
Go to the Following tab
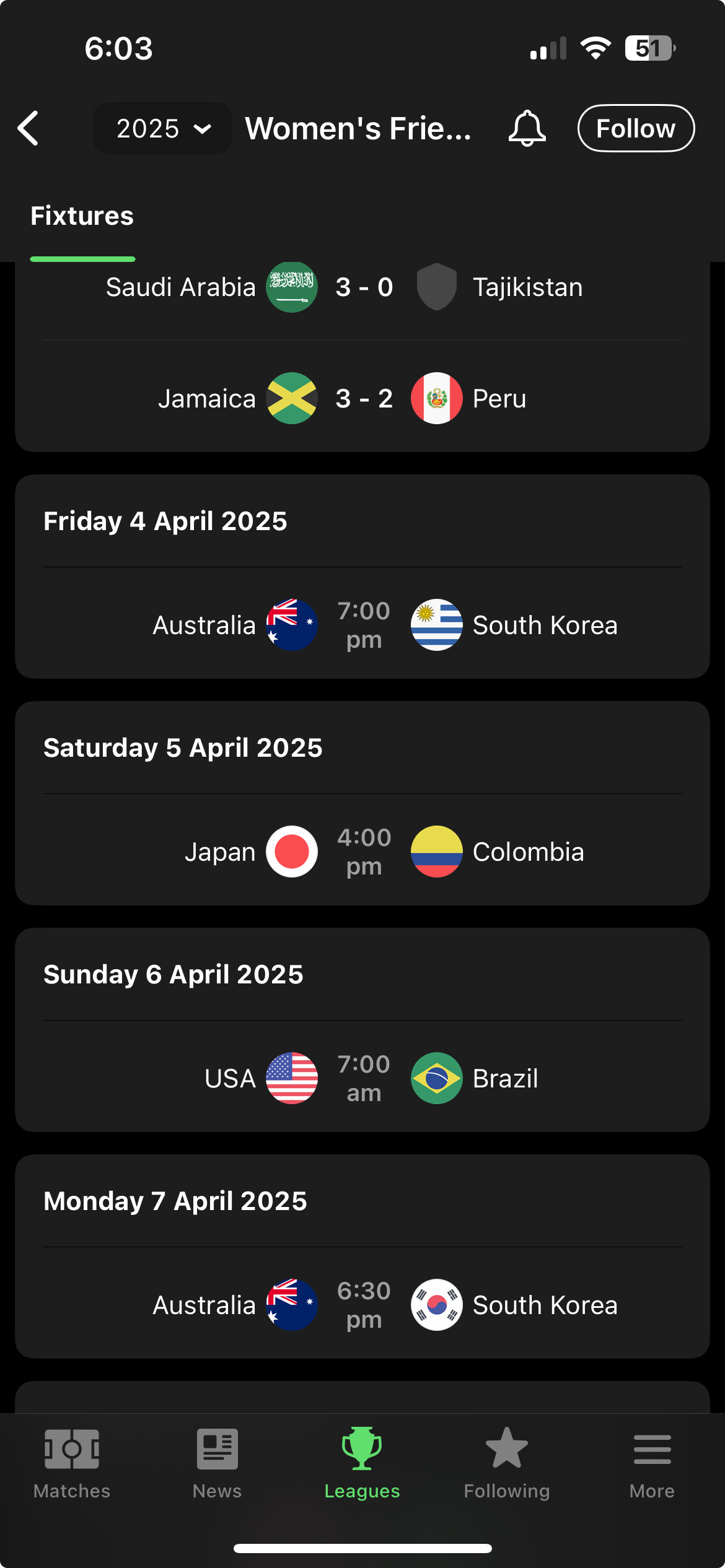pos(507,1464)
